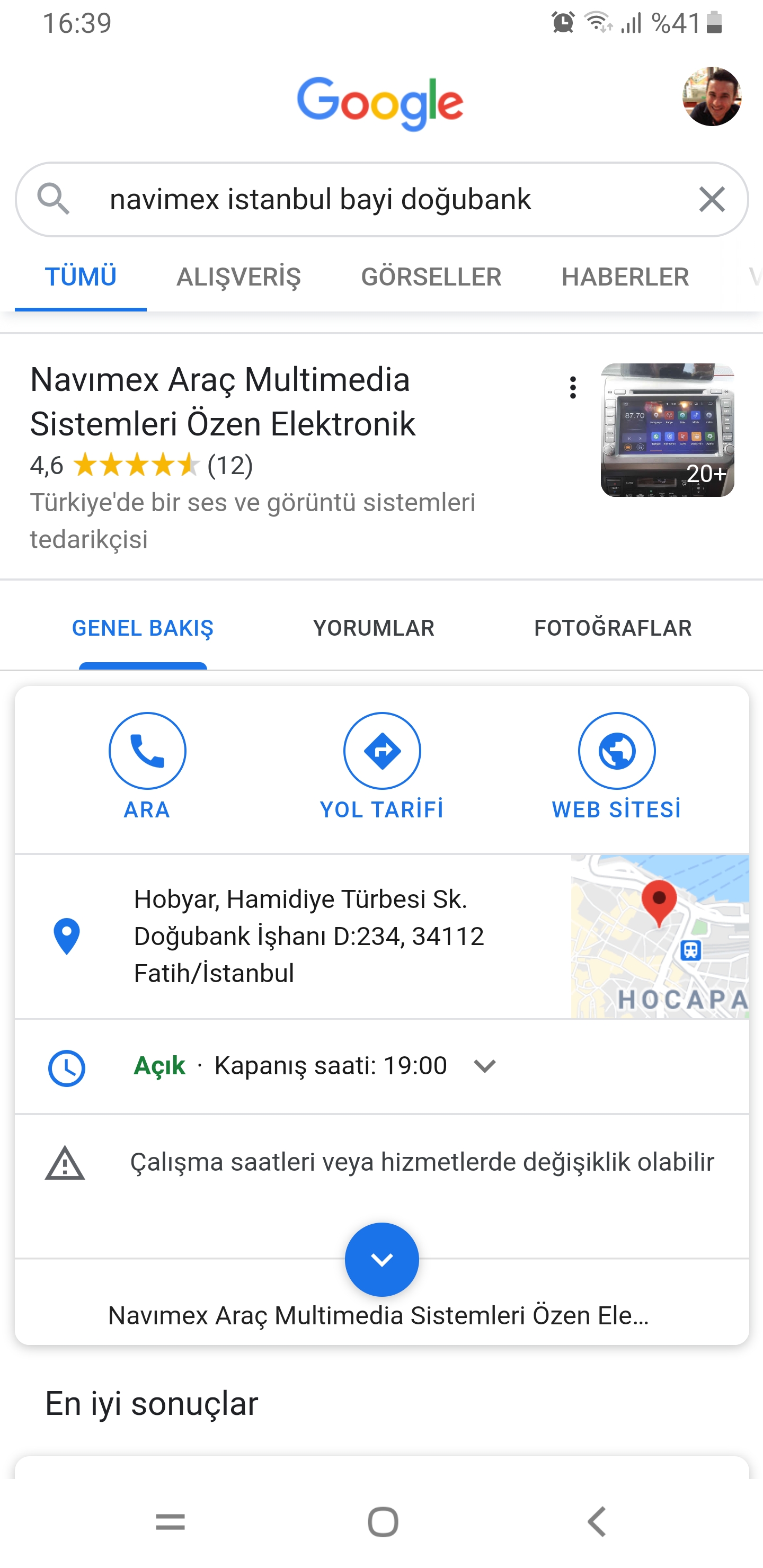Switch to the HABERLER tab
The width and height of the screenshot is (763, 1568).
[625, 277]
